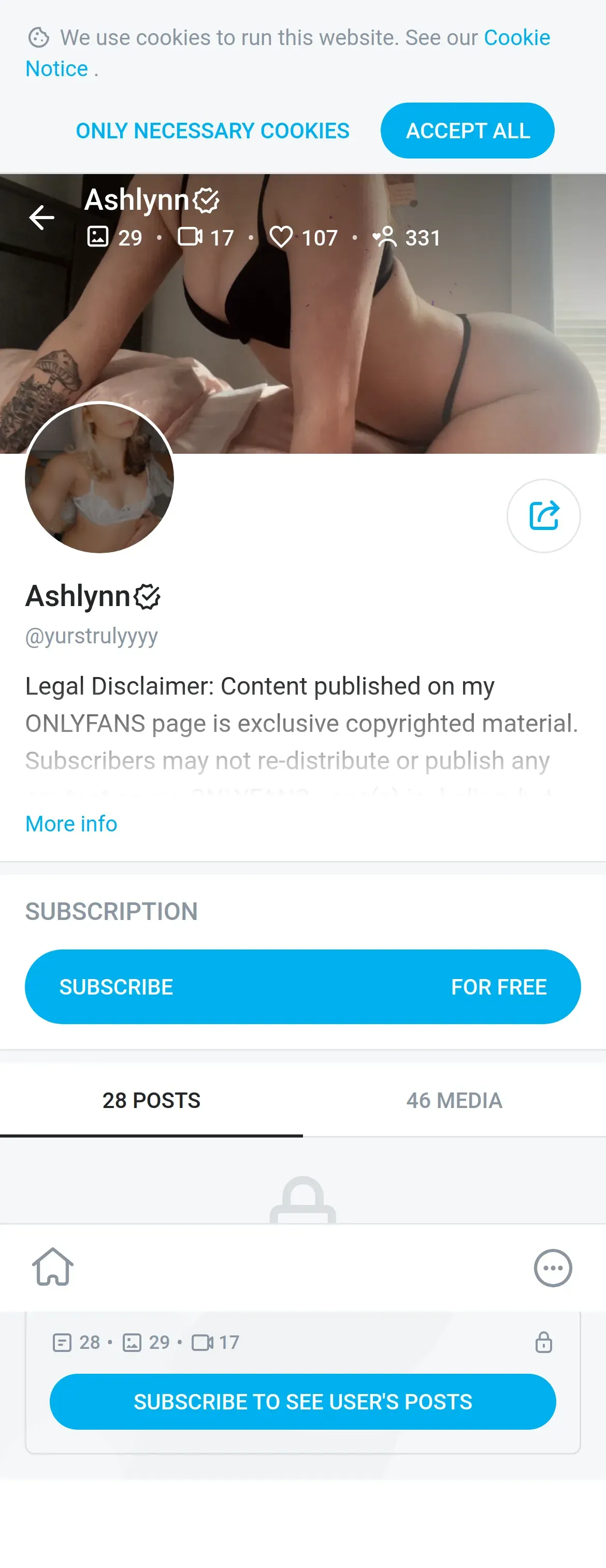
Task: Subscribe to Ashlynn for free
Action: pos(302,986)
